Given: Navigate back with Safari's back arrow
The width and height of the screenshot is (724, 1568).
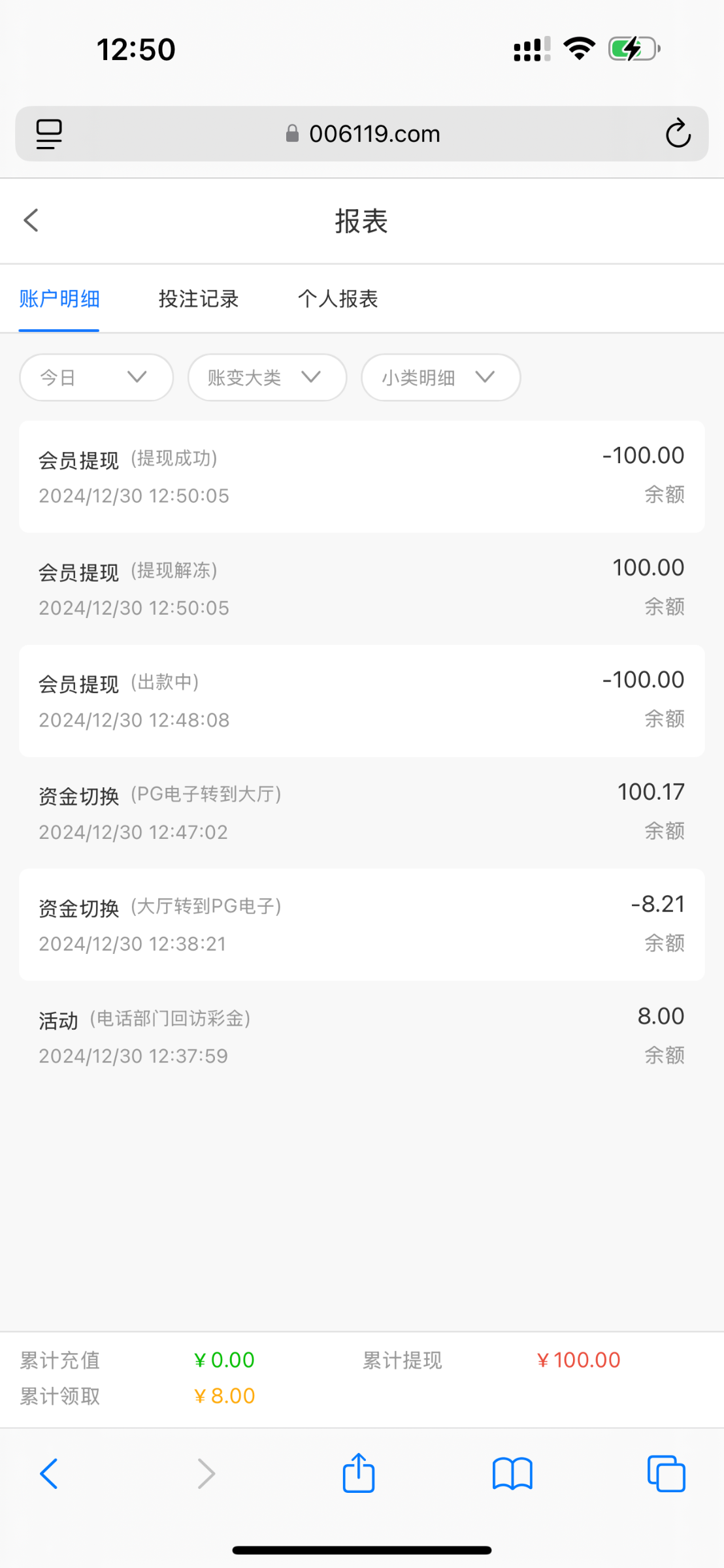Looking at the screenshot, I should [x=49, y=1473].
